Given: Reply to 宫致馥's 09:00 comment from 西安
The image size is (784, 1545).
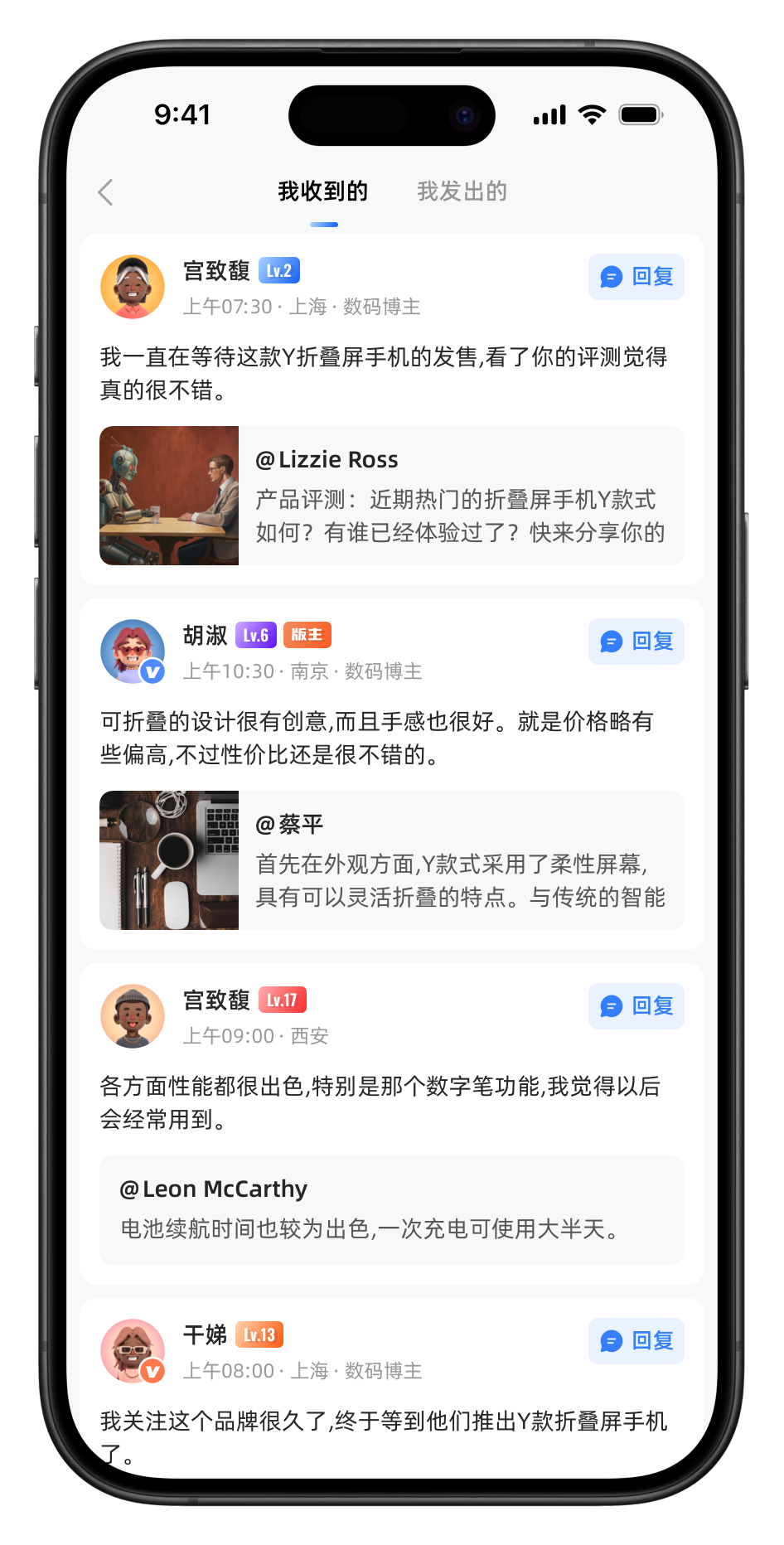Looking at the screenshot, I should point(636,1006).
